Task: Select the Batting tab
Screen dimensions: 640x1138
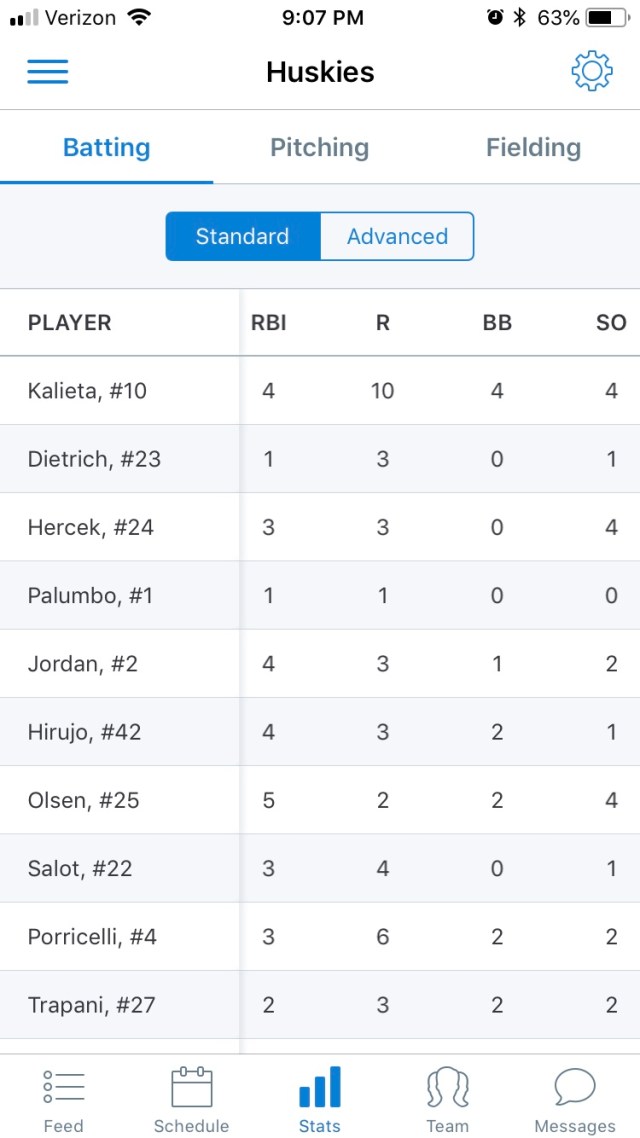Action: (106, 148)
